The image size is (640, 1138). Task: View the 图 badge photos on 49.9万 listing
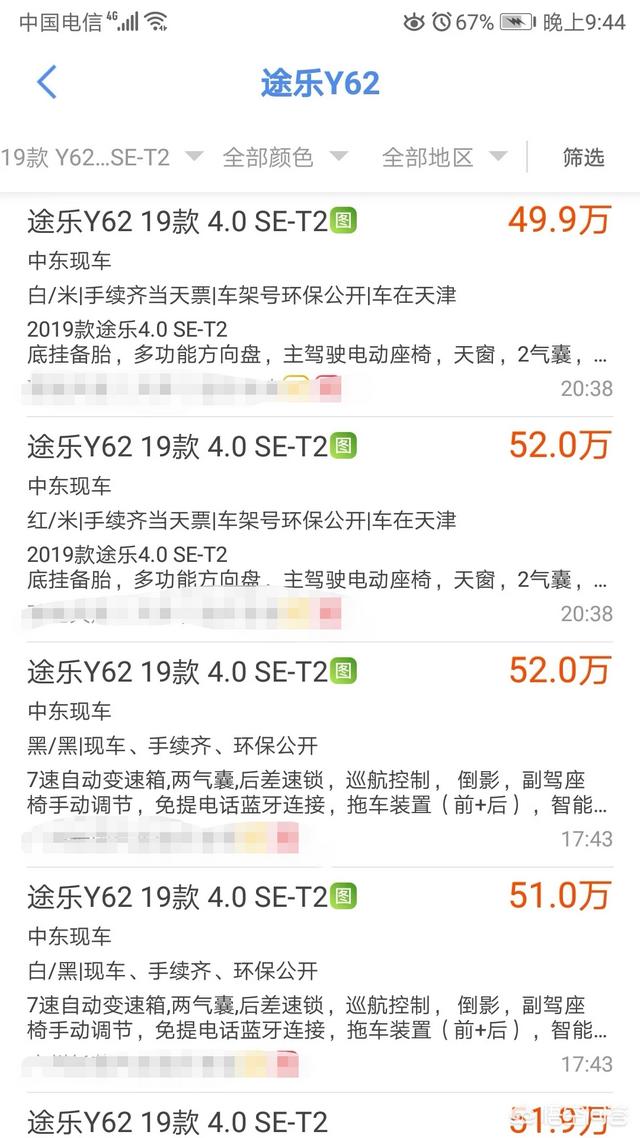tap(344, 220)
